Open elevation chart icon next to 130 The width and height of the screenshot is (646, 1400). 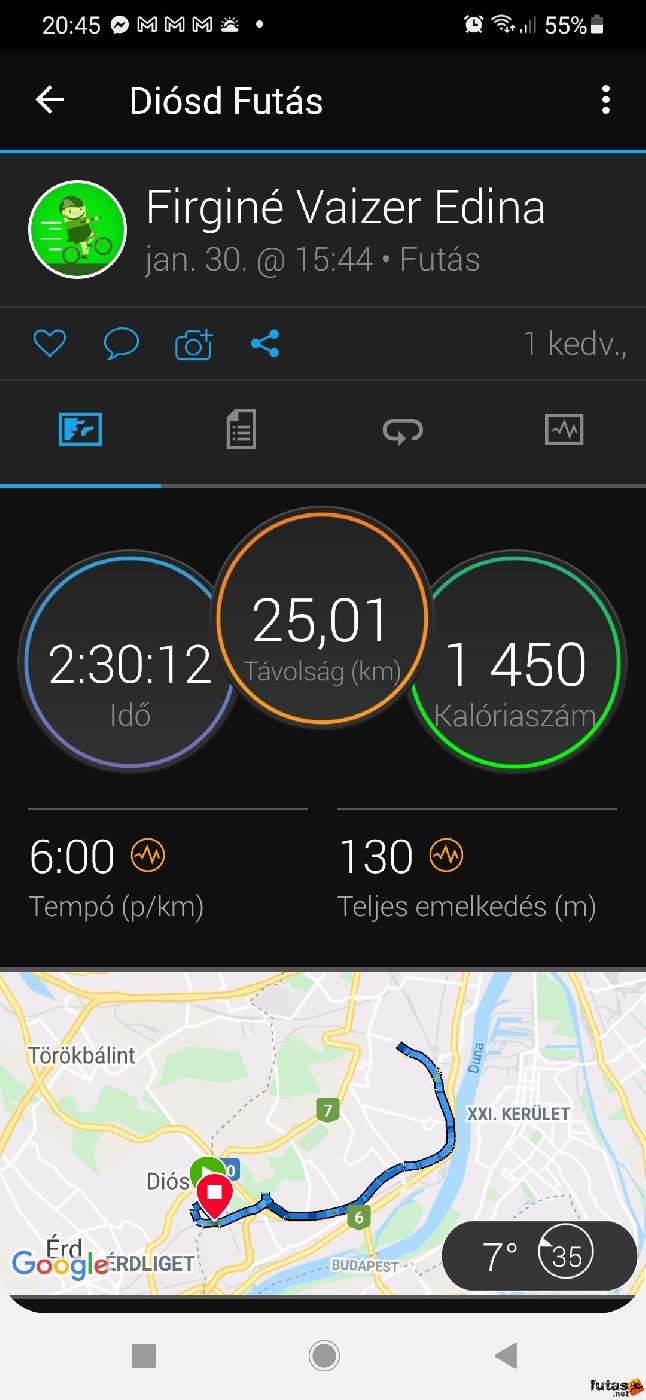[x=446, y=856]
